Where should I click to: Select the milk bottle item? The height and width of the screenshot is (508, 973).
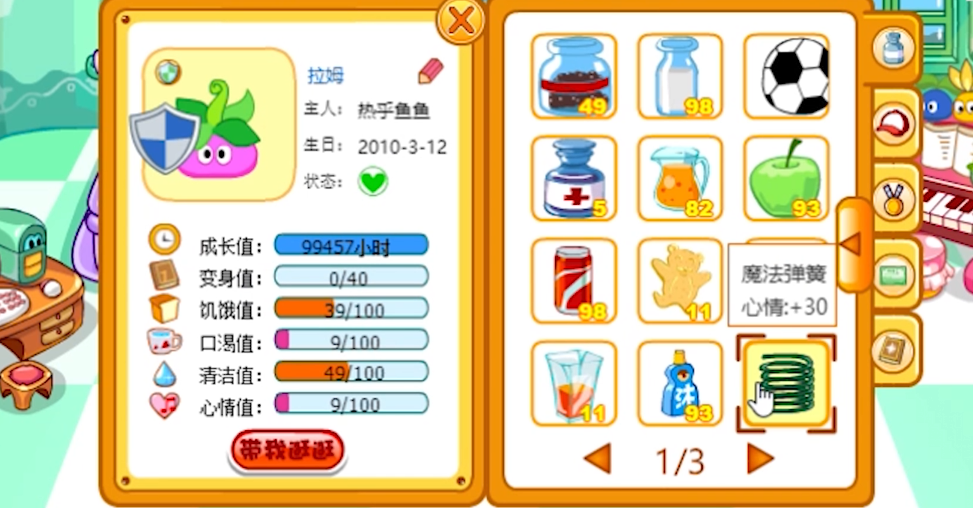(680, 77)
